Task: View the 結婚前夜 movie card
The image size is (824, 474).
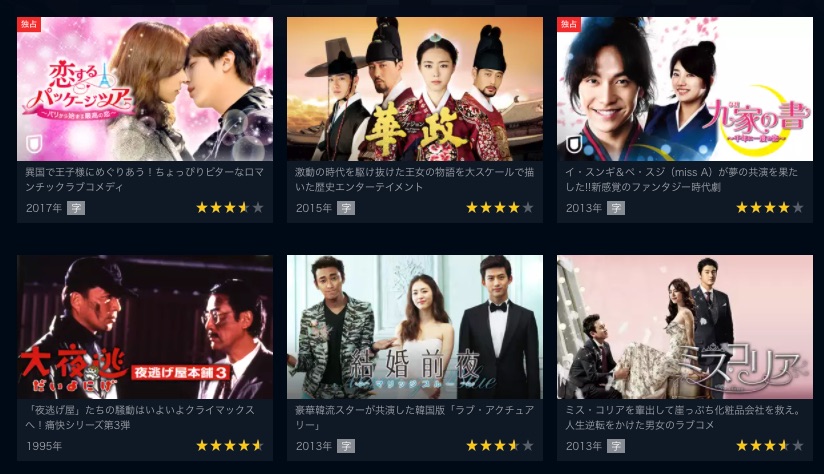Action: tap(415, 328)
